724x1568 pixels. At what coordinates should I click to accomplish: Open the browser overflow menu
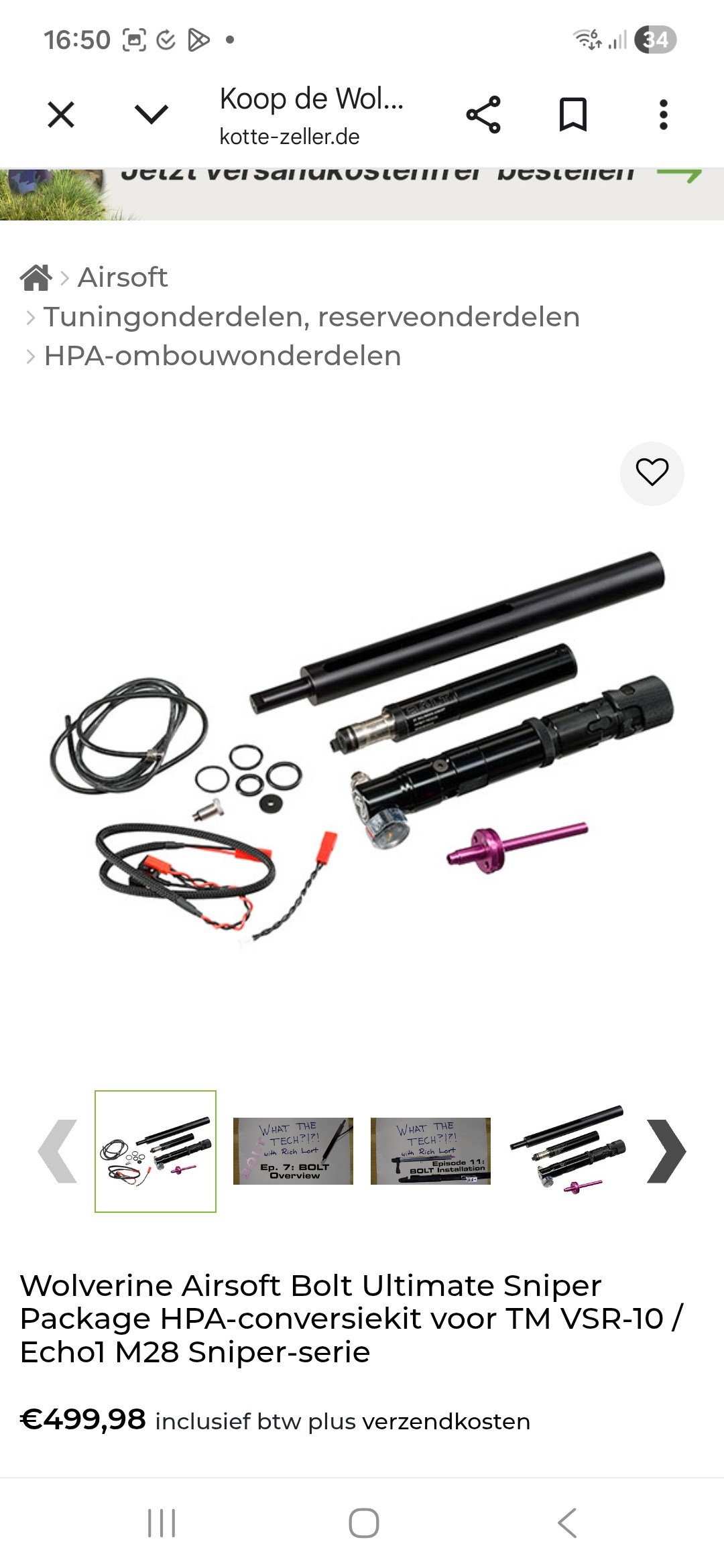point(663,115)
